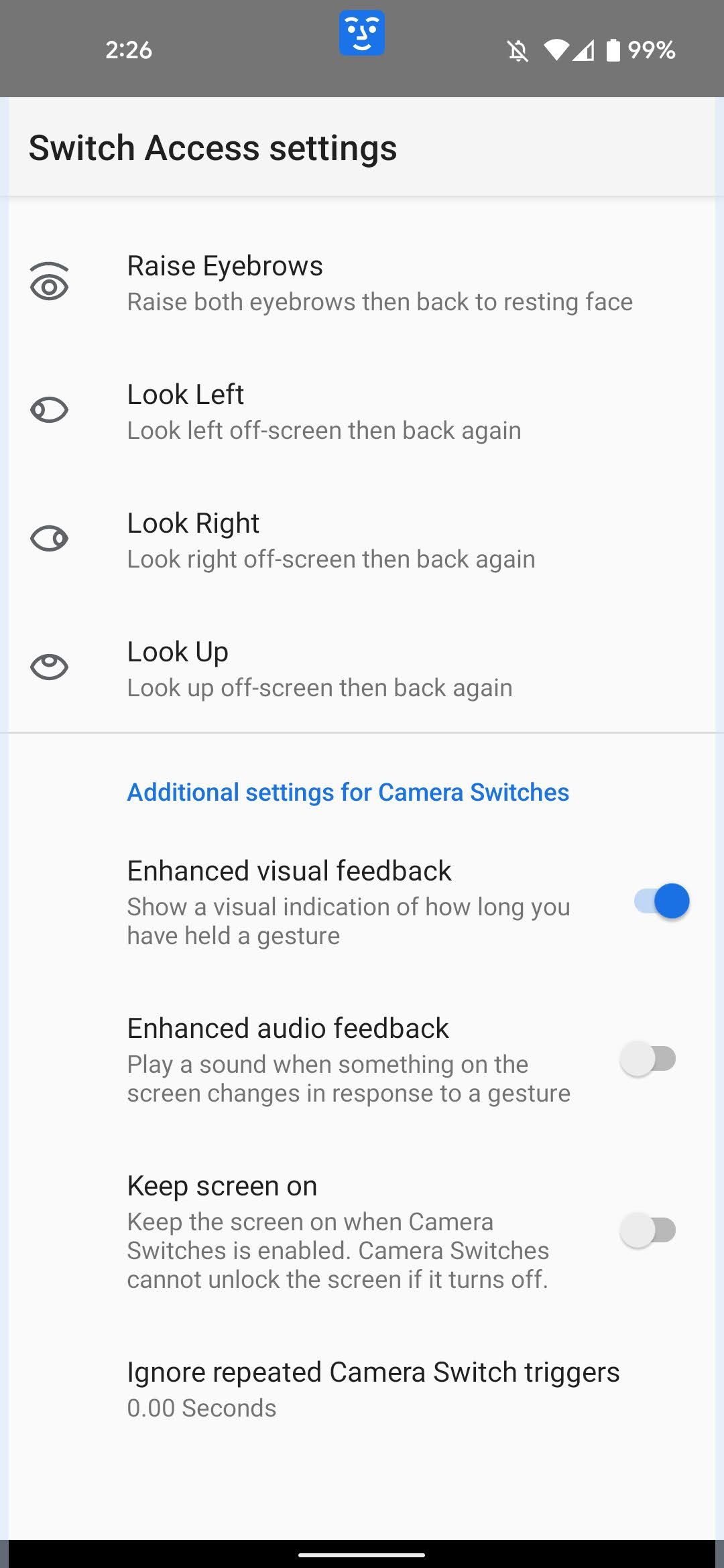Open Additional settings for Camera Switches
The image size is (724, 1568).
pyautogui.click(x=347, y=791)
